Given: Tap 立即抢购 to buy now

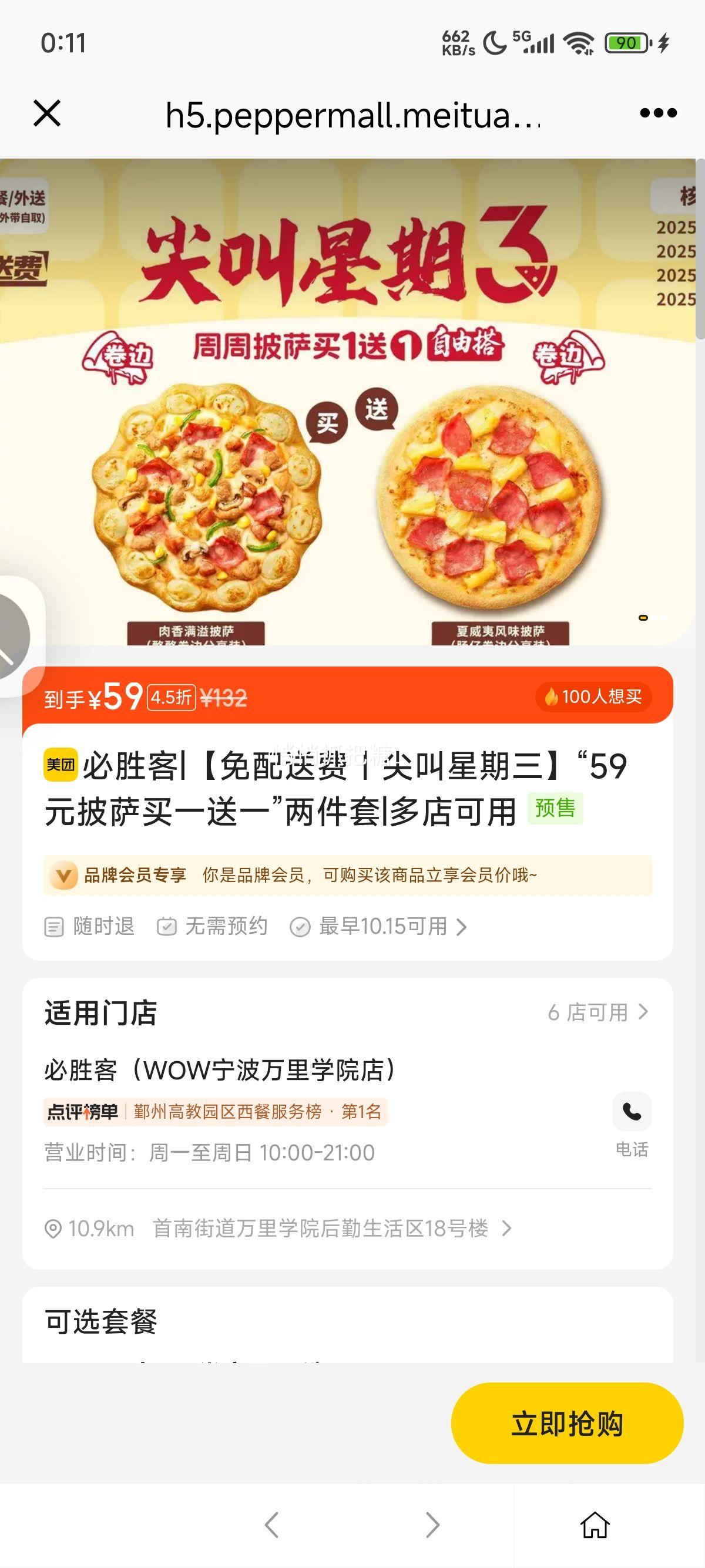Looking at the screenshot, I should coord(567,1423).
